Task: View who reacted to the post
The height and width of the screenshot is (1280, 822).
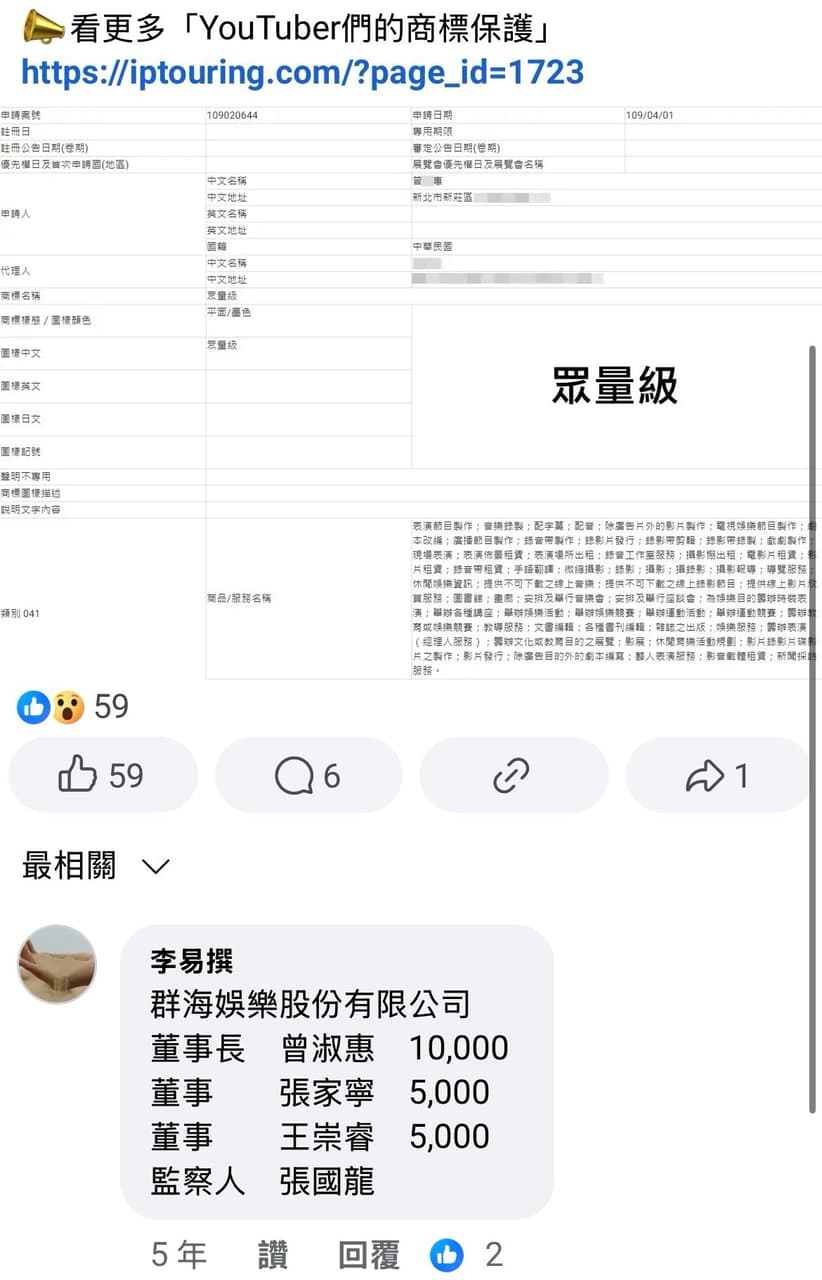Action: click(73, 707)
